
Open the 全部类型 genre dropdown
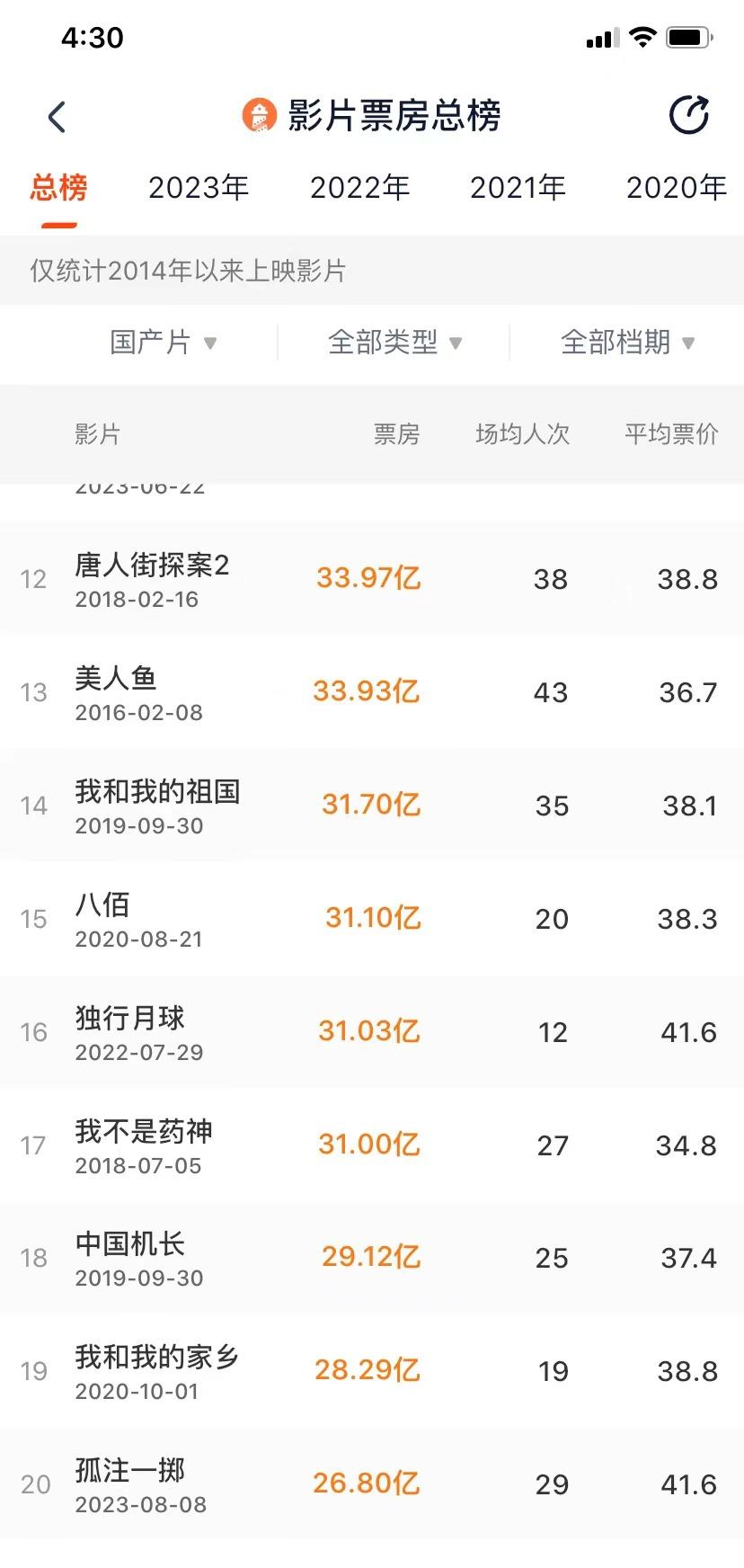tap(394, 343)
